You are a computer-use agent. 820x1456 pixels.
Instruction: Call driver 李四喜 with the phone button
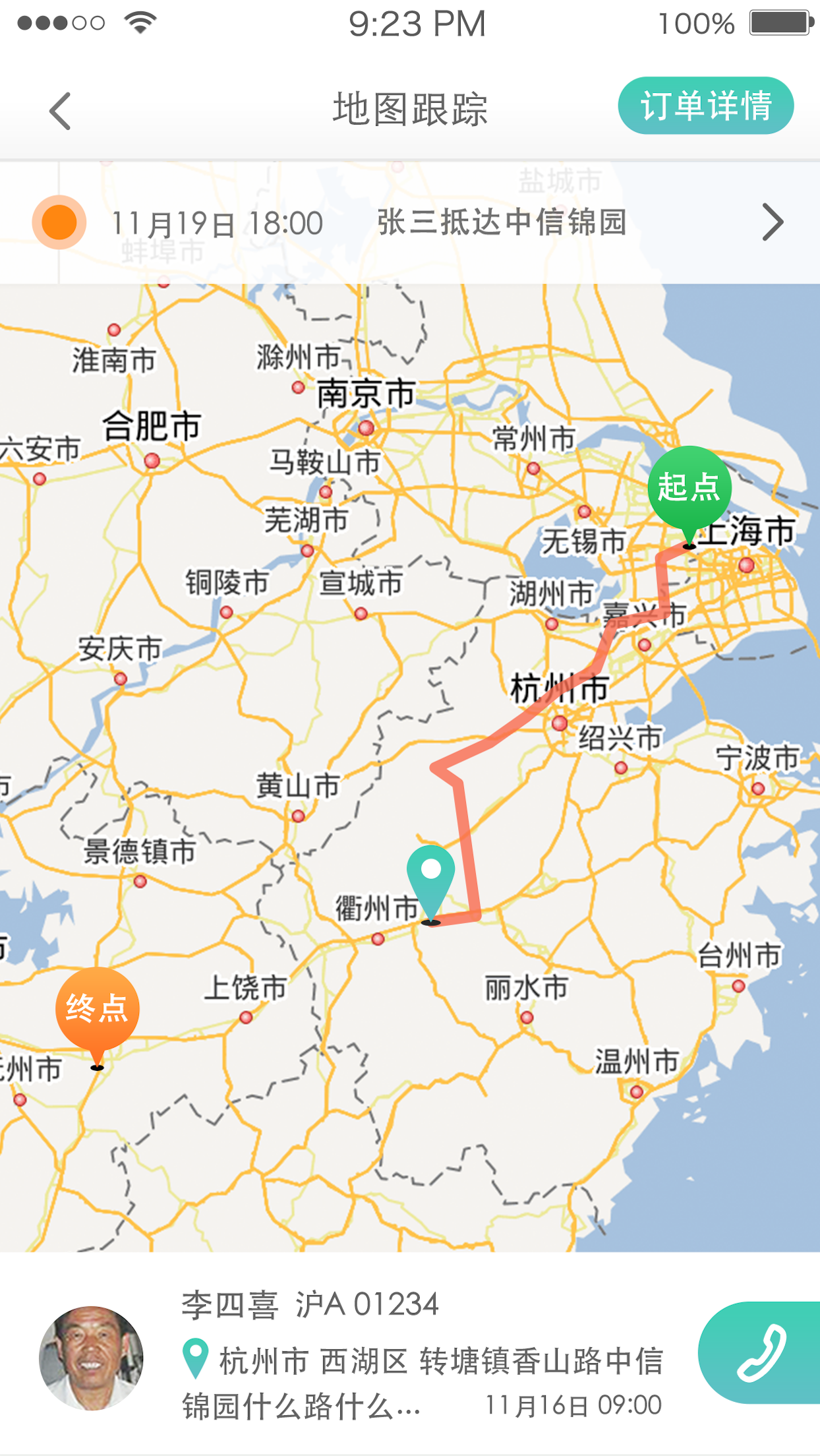(x=761, y=1352)
